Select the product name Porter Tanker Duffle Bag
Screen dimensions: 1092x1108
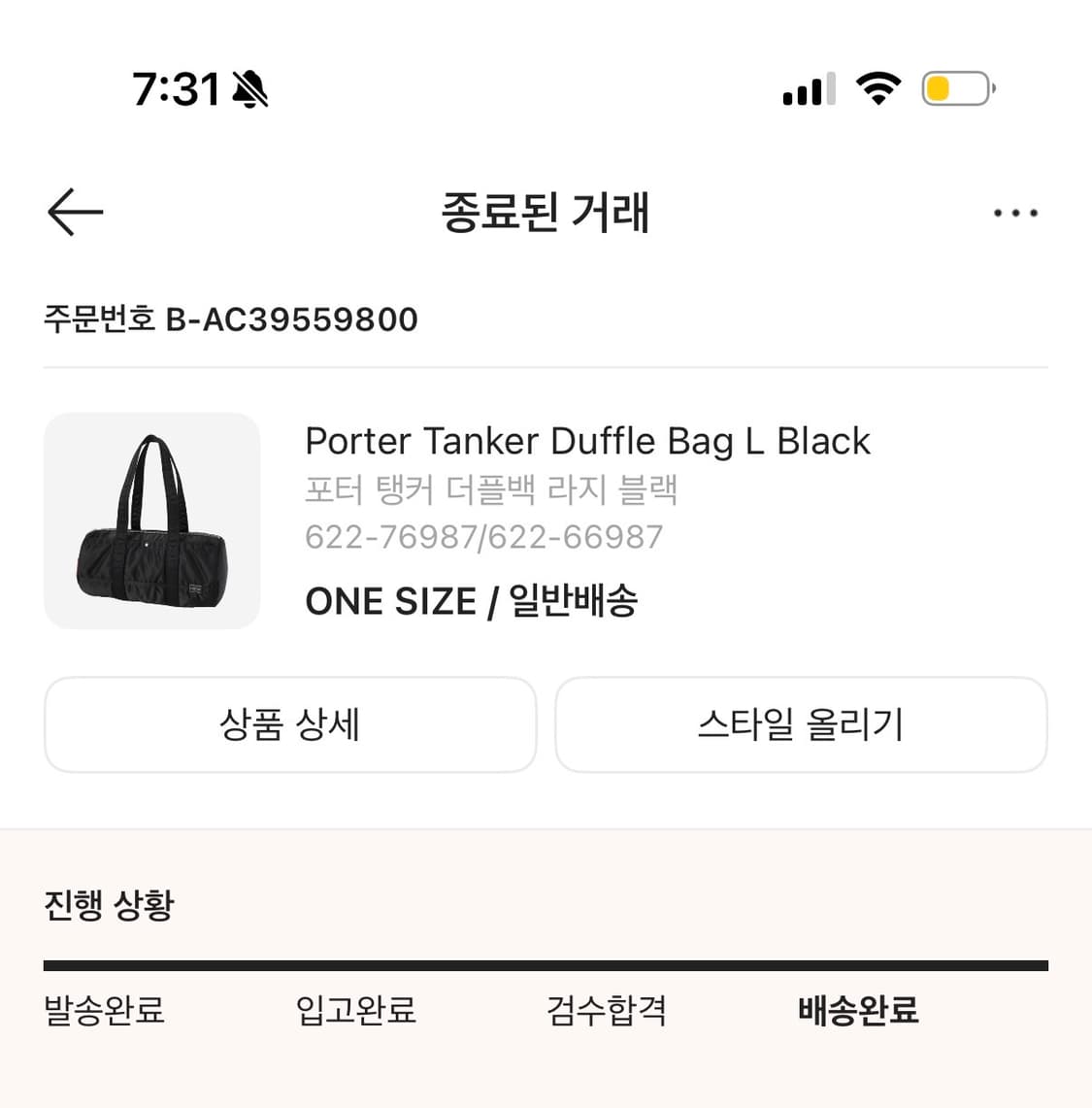coord(587,441)
